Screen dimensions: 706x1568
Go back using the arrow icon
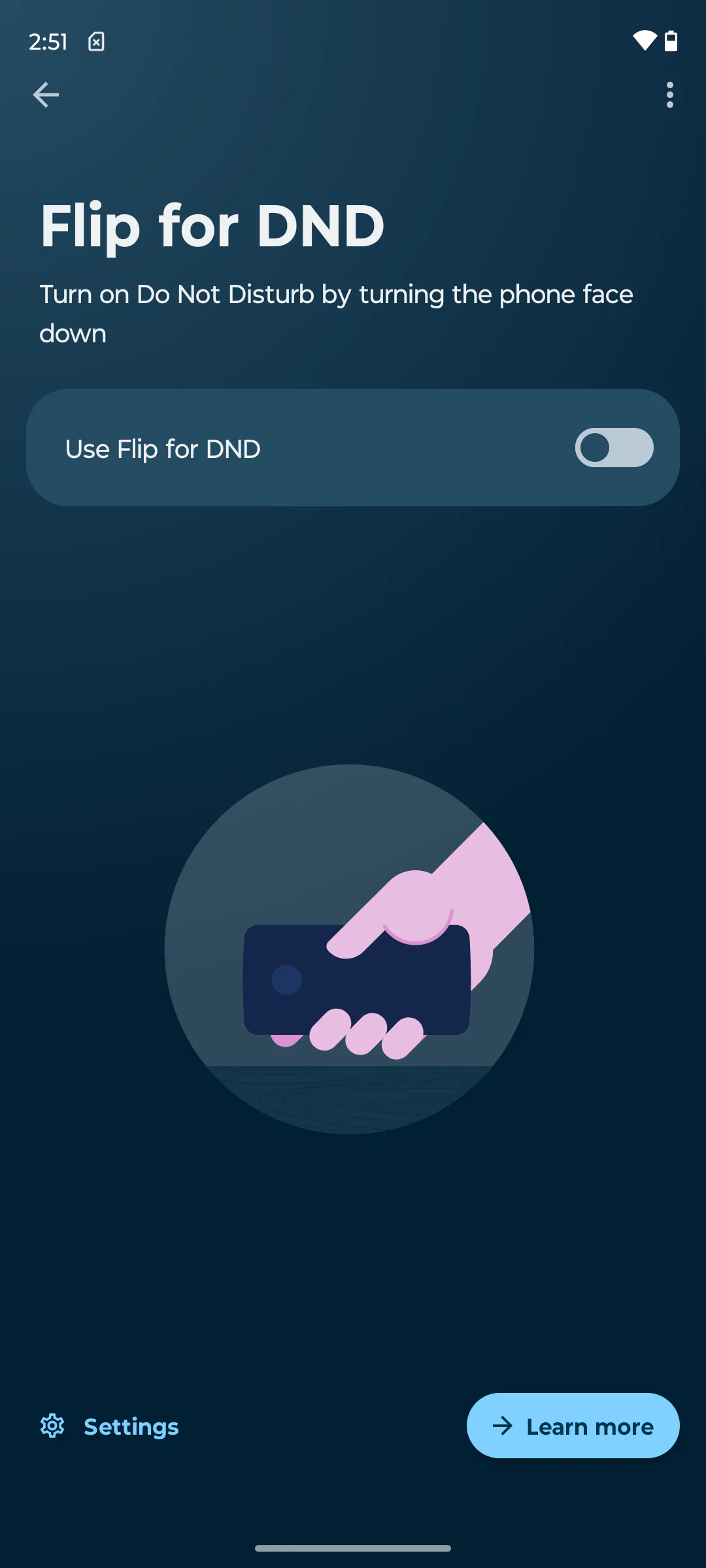[46, 95]
